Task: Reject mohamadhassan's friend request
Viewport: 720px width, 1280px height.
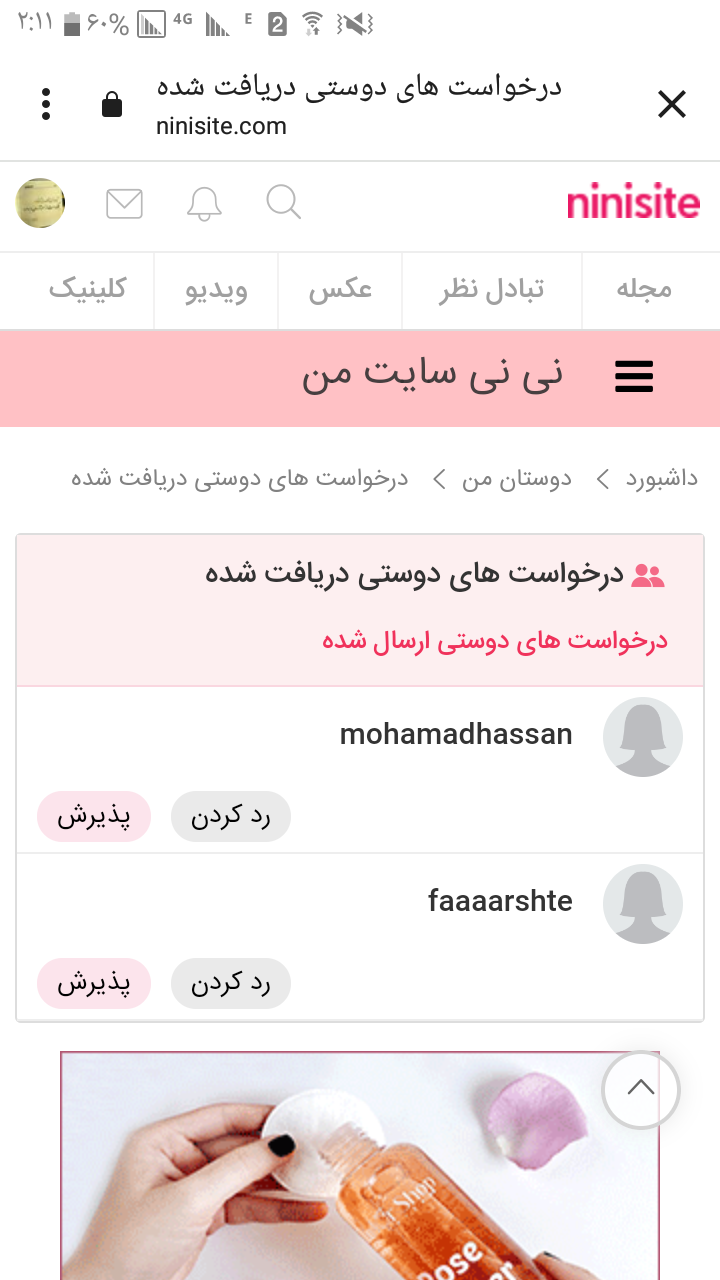Action: pyautogui.click(x=231, y=816)
